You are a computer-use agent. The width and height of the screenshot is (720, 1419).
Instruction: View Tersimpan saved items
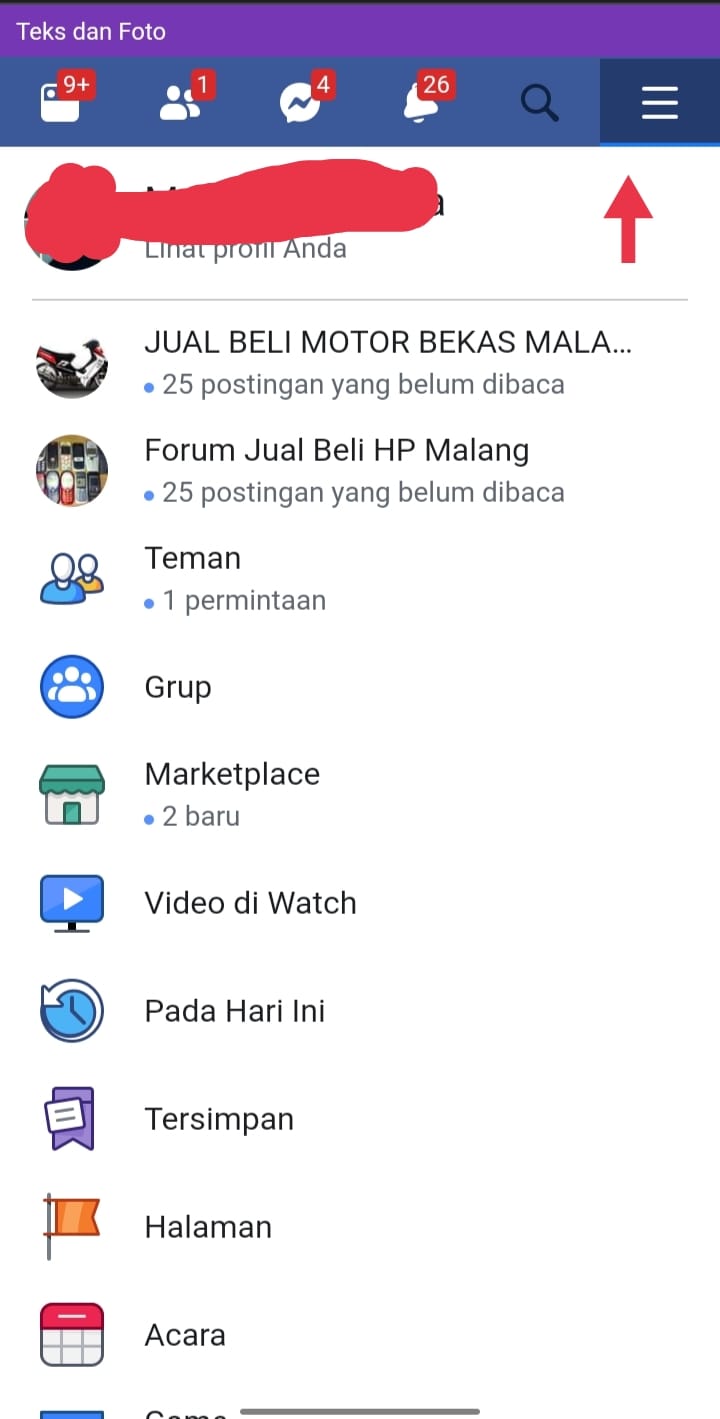click(x=219, y=1119)
